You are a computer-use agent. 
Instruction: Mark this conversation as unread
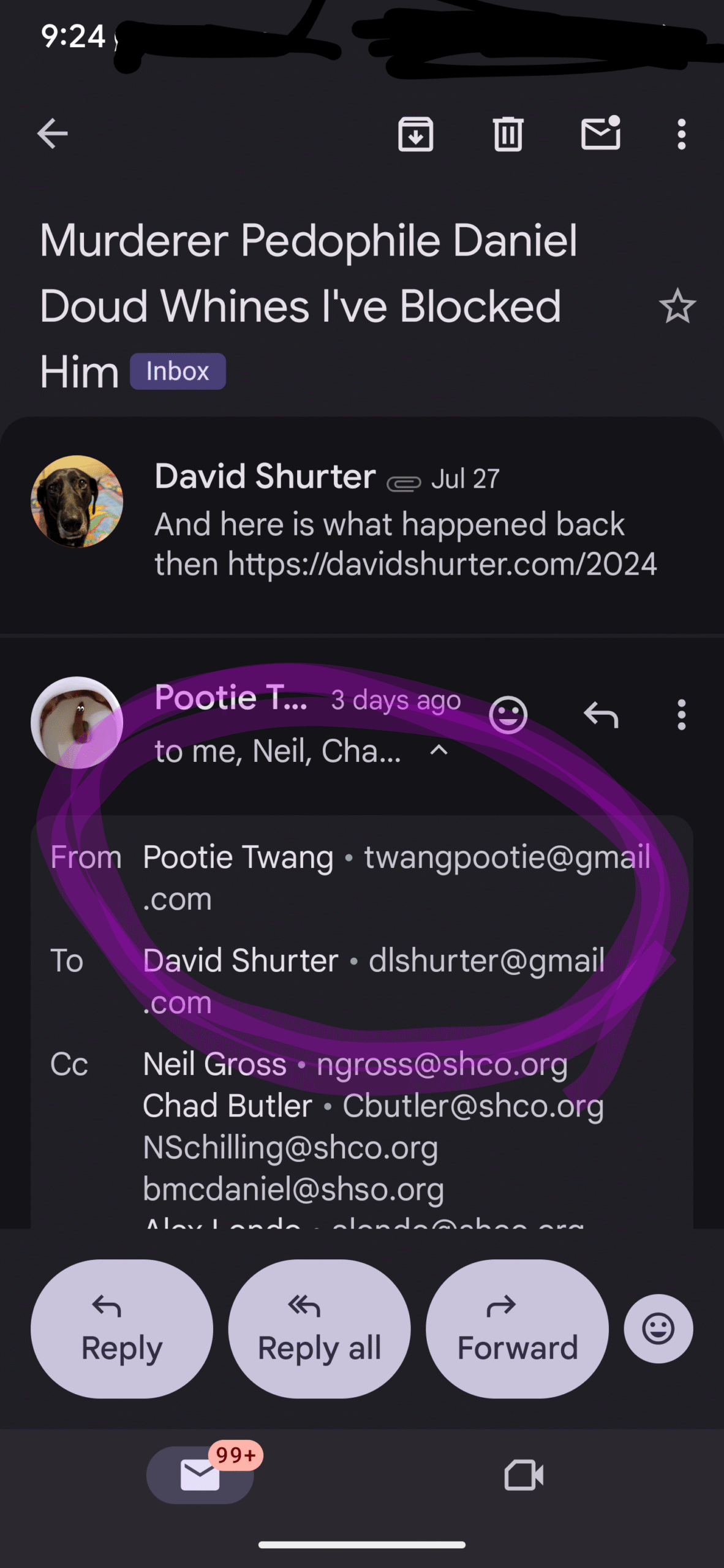click(601, 132)
